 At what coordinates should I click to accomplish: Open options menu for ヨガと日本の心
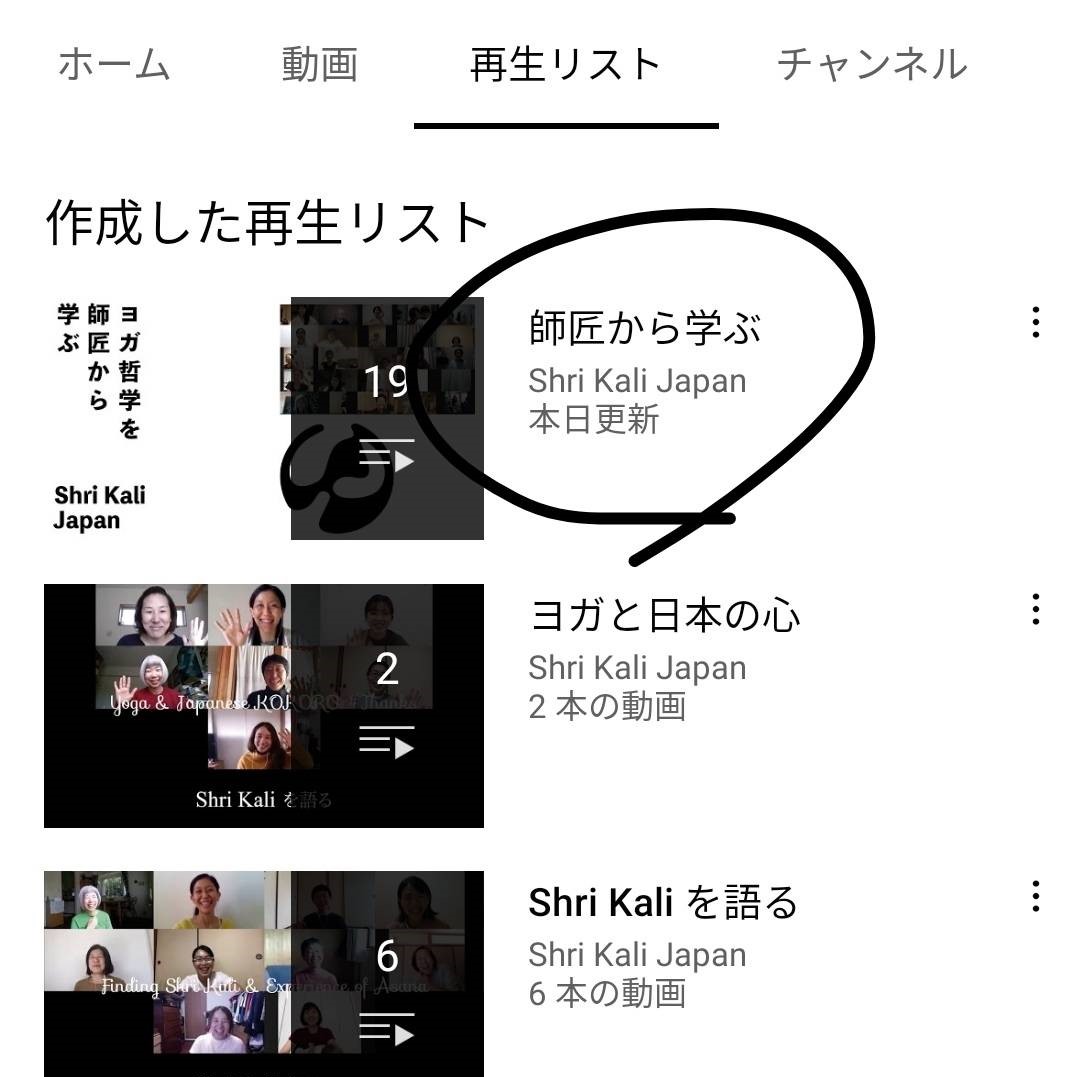1035,609
